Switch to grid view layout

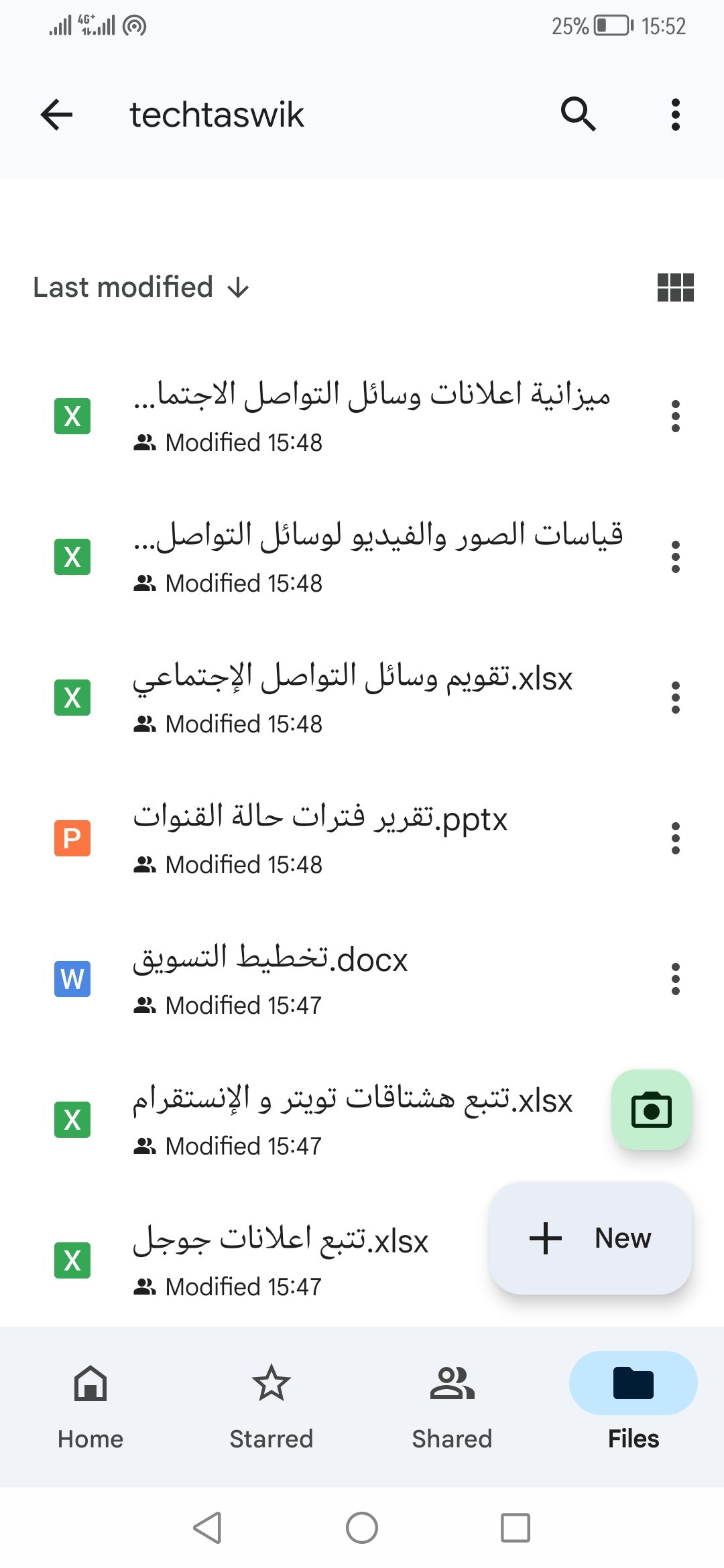click(675, 287)
